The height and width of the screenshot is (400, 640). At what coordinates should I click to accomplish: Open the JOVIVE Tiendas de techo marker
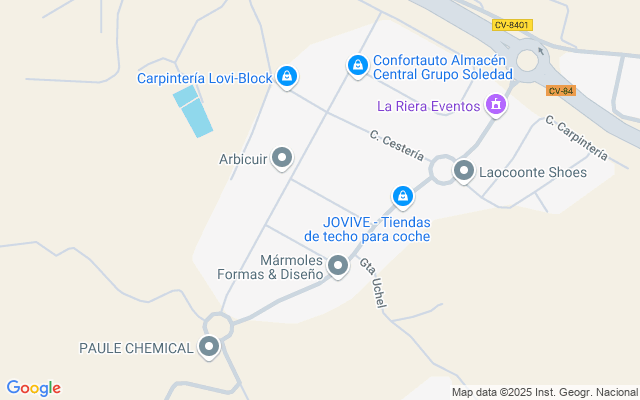pos(403,195)
